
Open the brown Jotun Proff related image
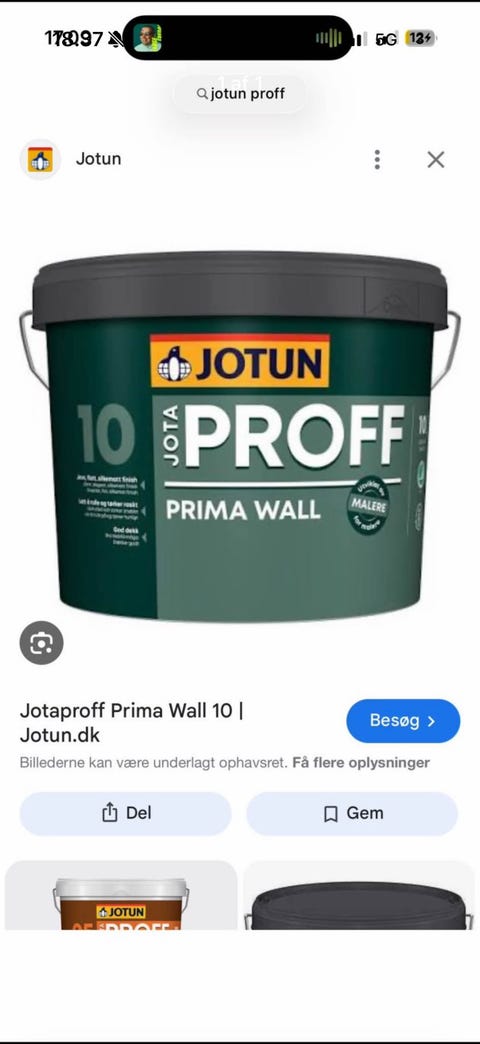(121, 896)
